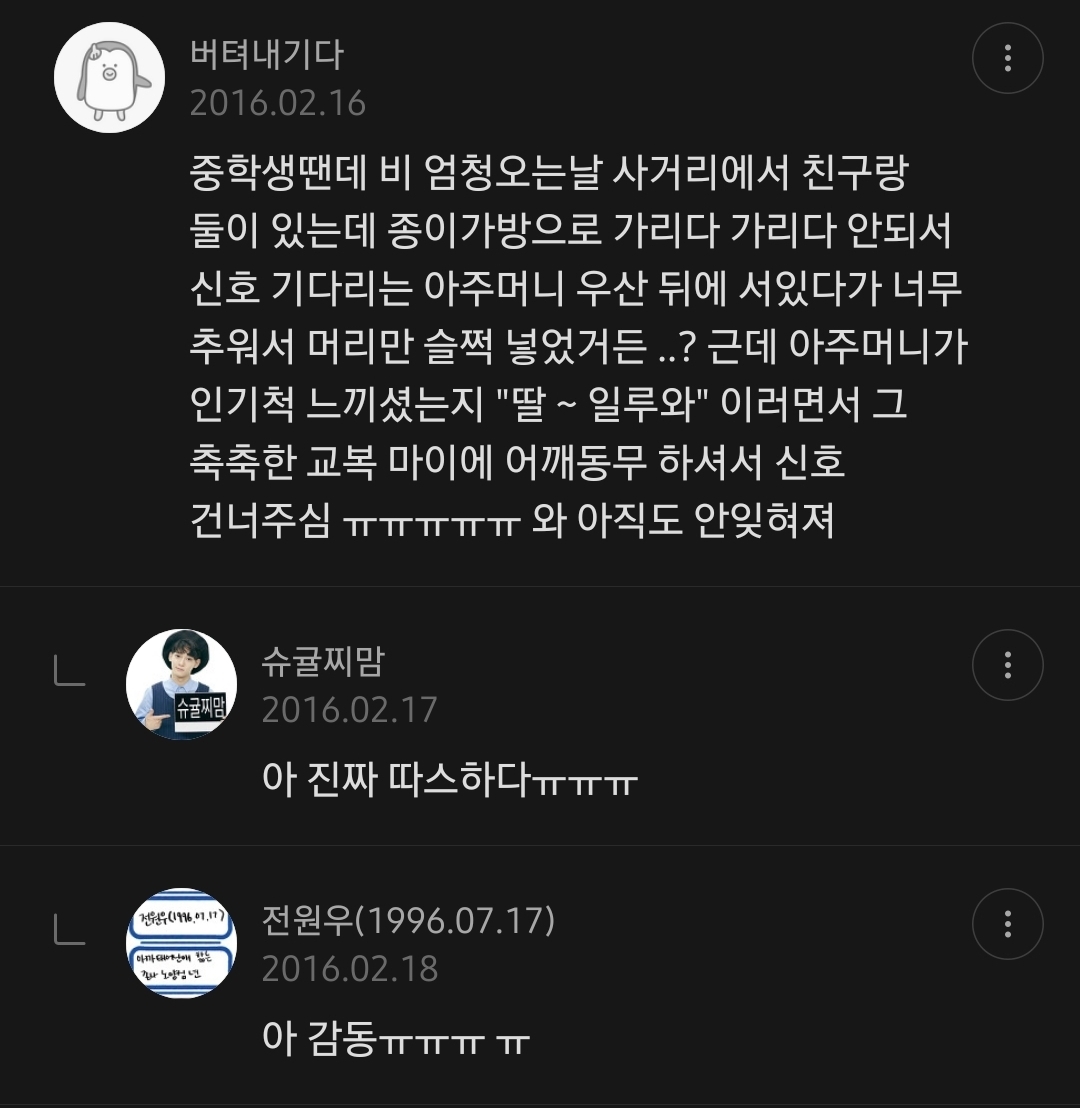The width and height of the screenshot is (1080, 1108).
Task: Open overflow menu on 전원우(1996.07.17)'s reply
Action: coord(1007,924)
